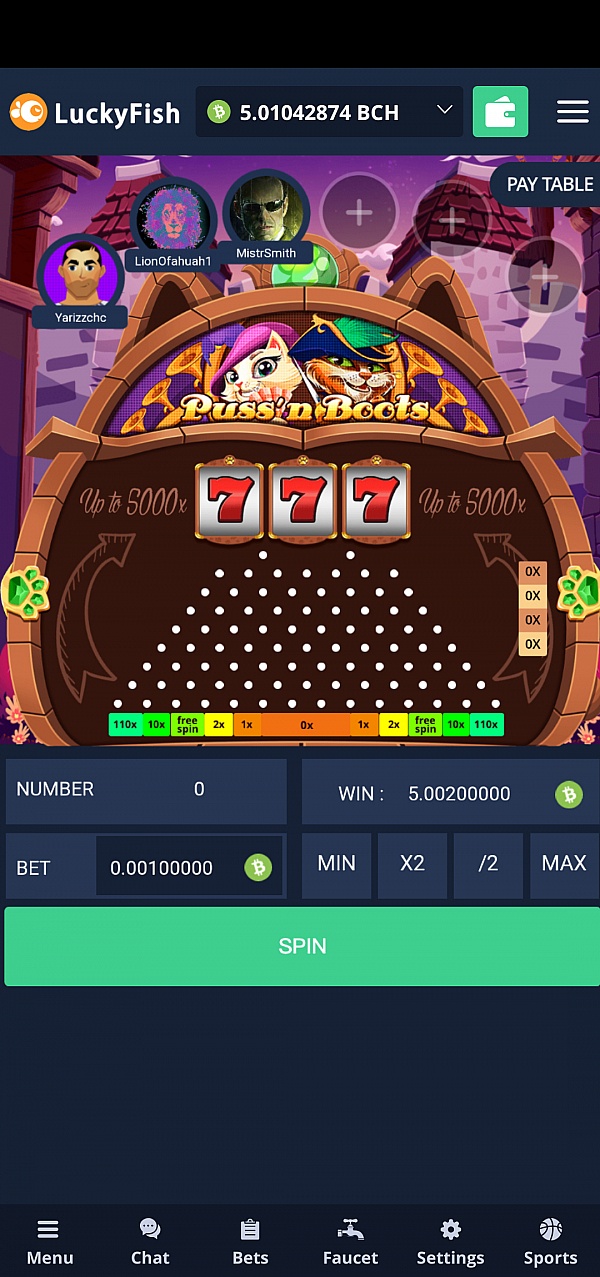Go to the Bets tab
This screenshot has height=1277, width=600.
[x=250, y=1242]
